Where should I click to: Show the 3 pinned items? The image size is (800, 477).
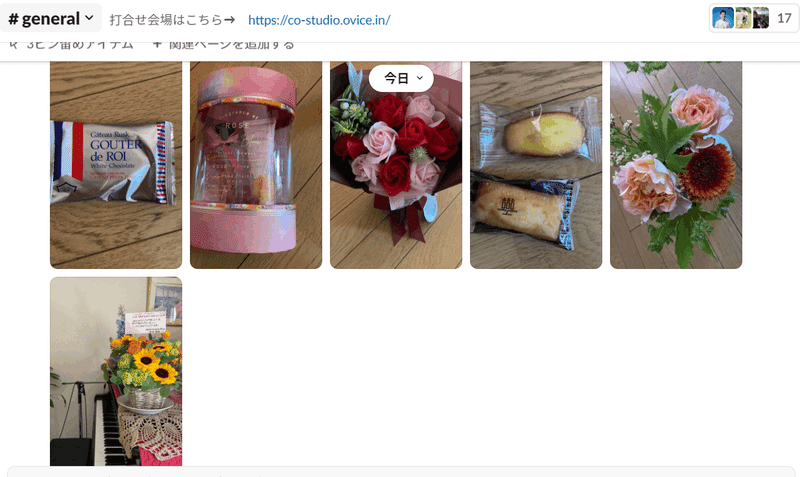72,44
